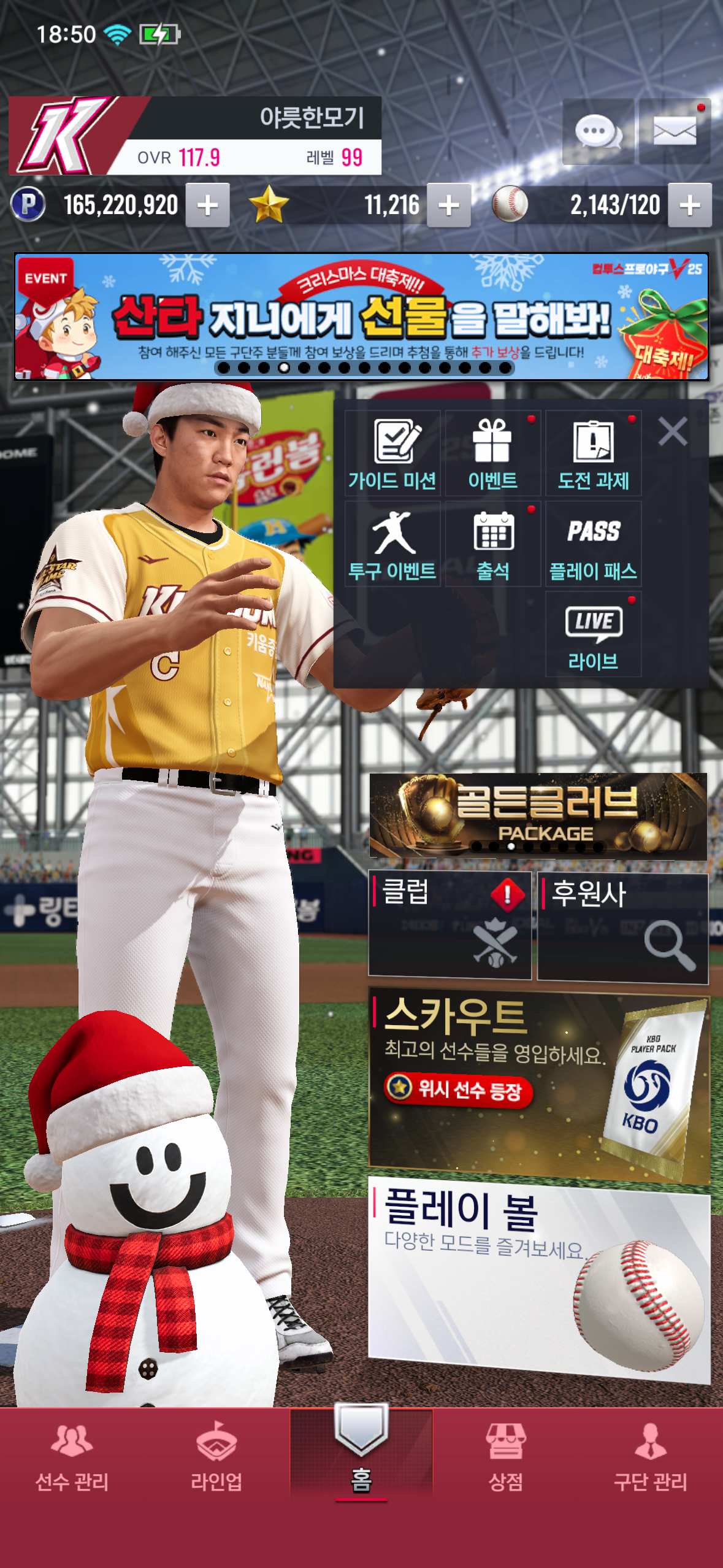723x1568 pixels.
Task: Open the mailbox envelope icon
Action: pos(675,131)
